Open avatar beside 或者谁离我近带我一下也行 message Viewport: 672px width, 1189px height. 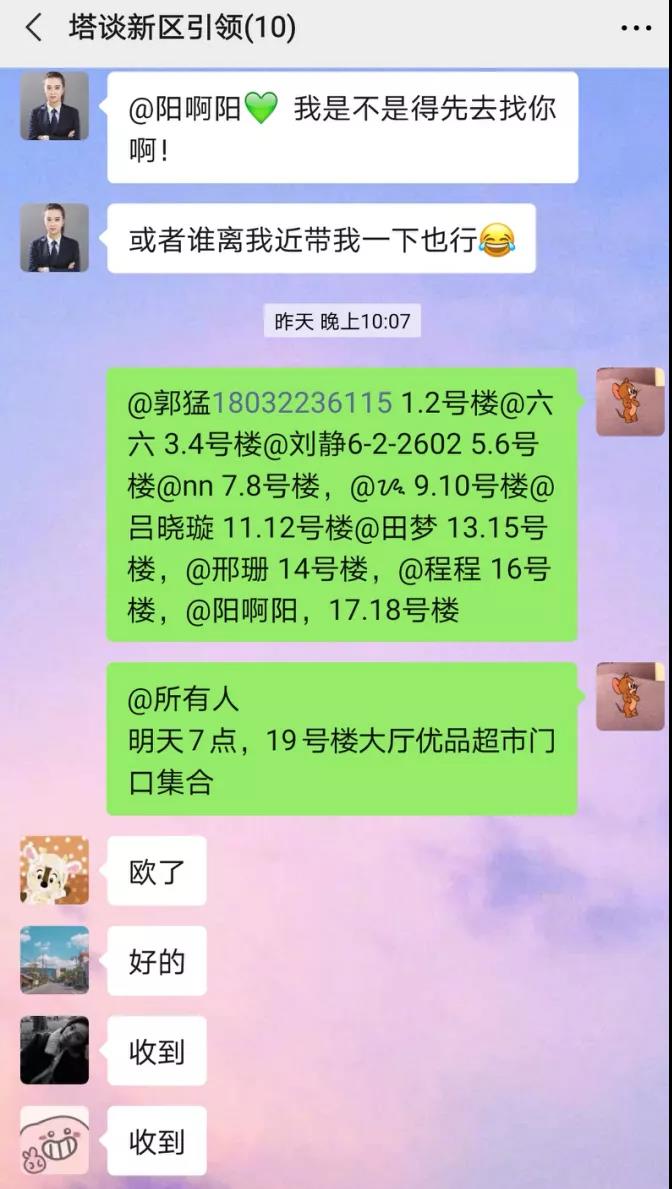[x=54, y=238]
